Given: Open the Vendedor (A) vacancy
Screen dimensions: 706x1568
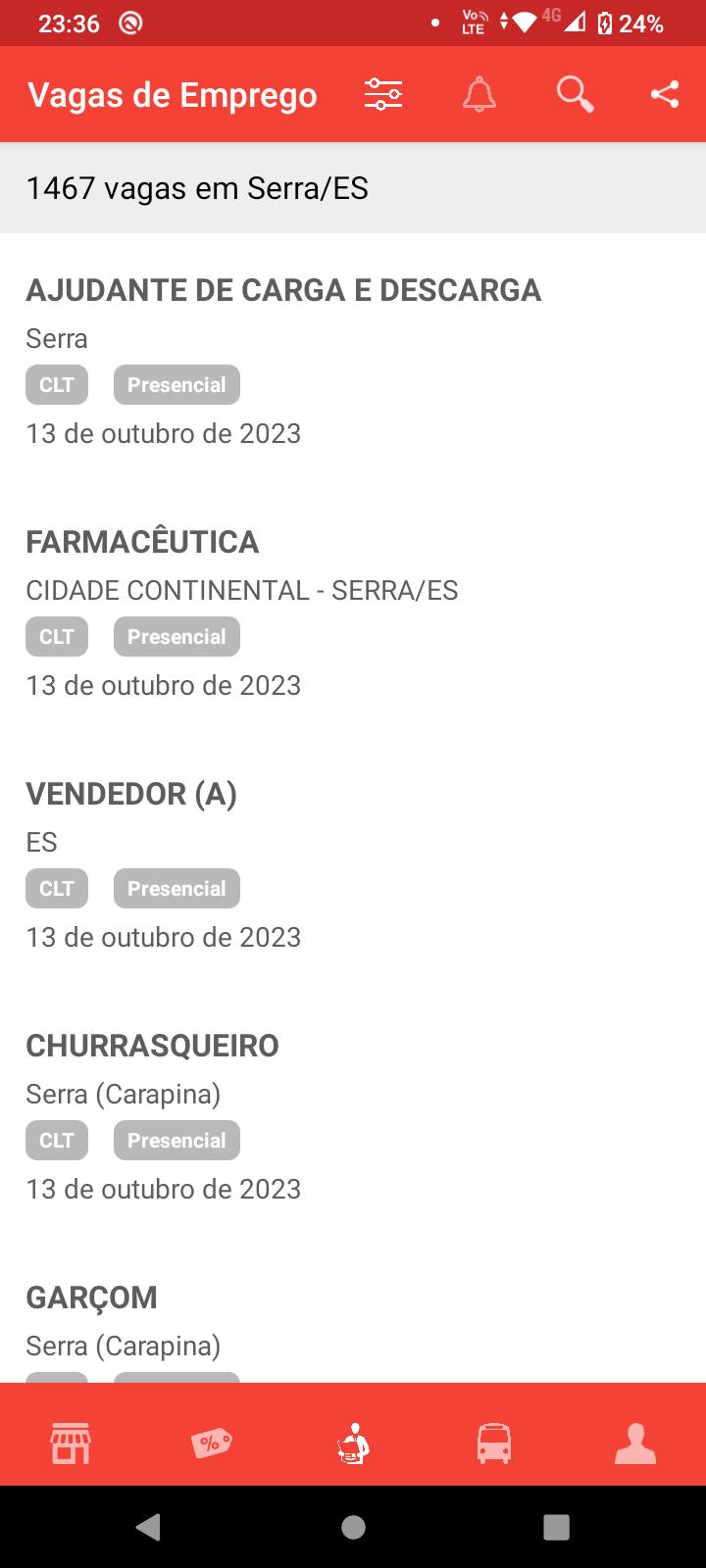Looking at the screenshot, I should point(353,863).
